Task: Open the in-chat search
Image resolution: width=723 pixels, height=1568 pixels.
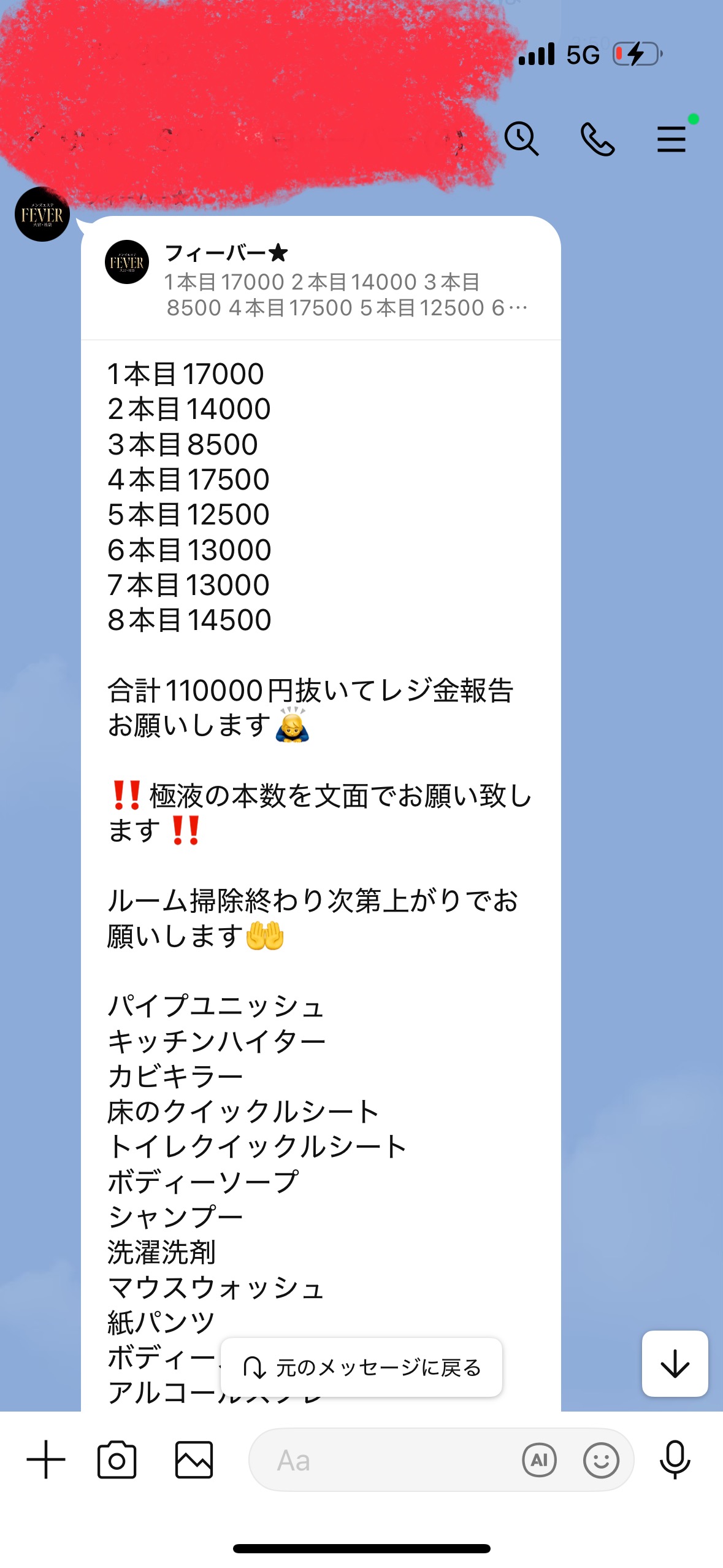Action: 522,140
